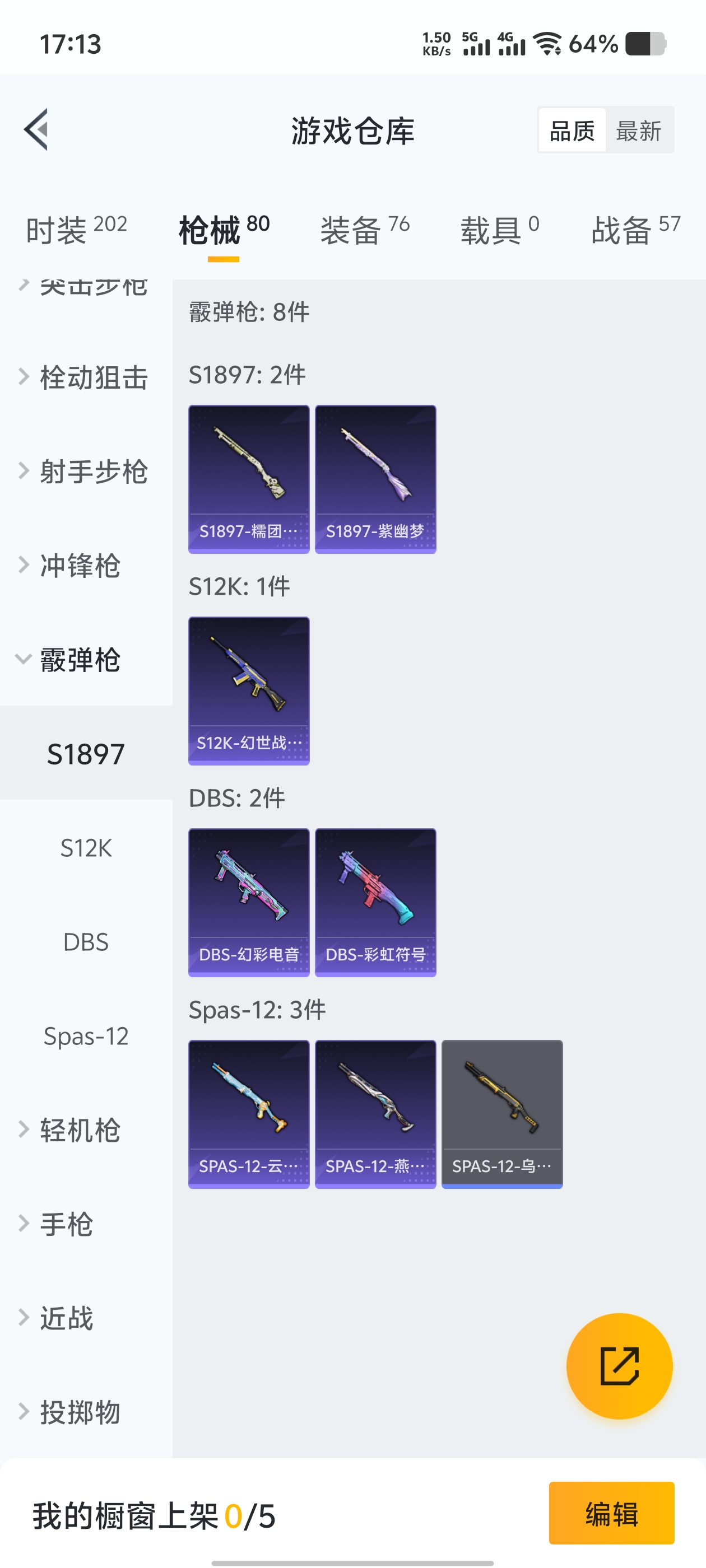Image resolution: width=706 pixels, height=1568 pixels.
Task: Expand the 轻机枪 category
Action: (79, 1130)
